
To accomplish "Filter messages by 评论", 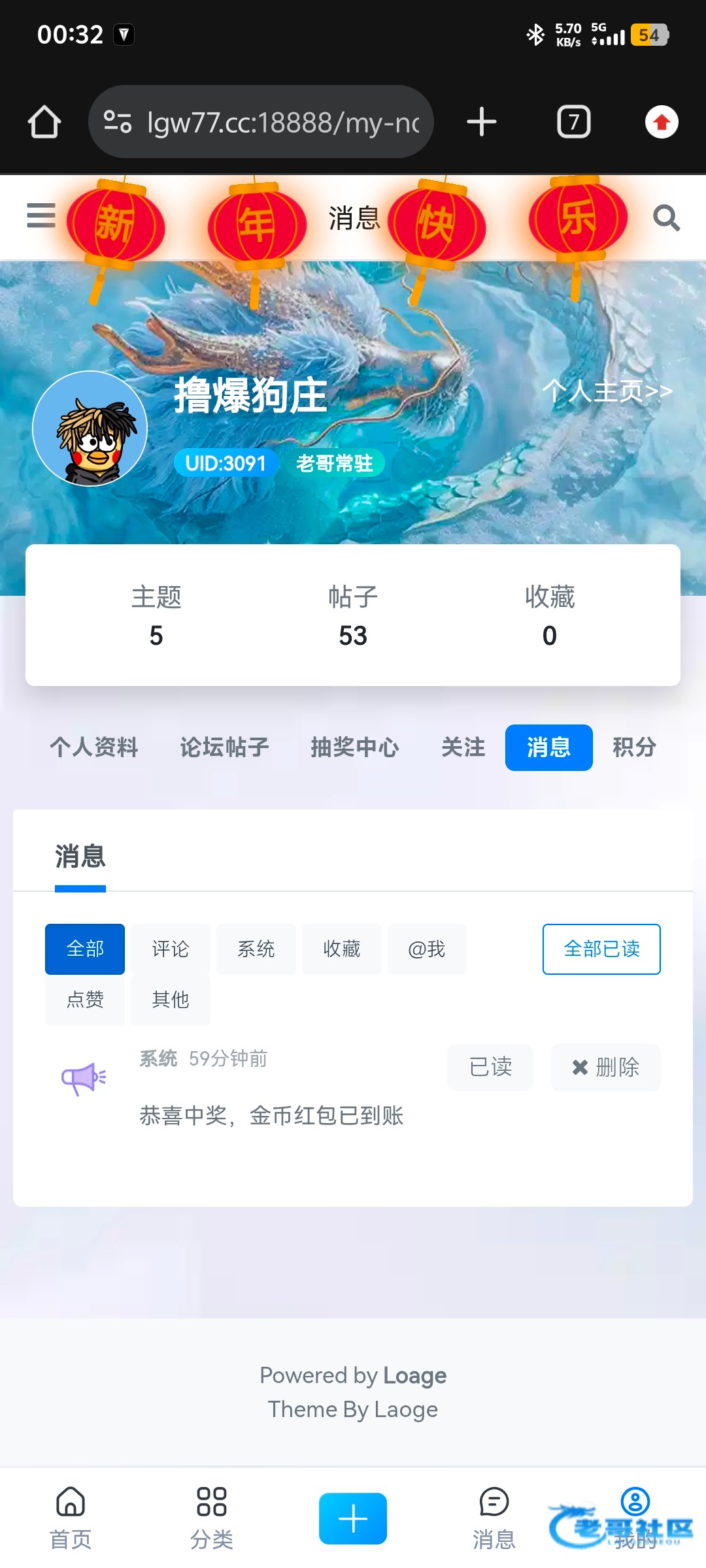I will tap(170, 949).
